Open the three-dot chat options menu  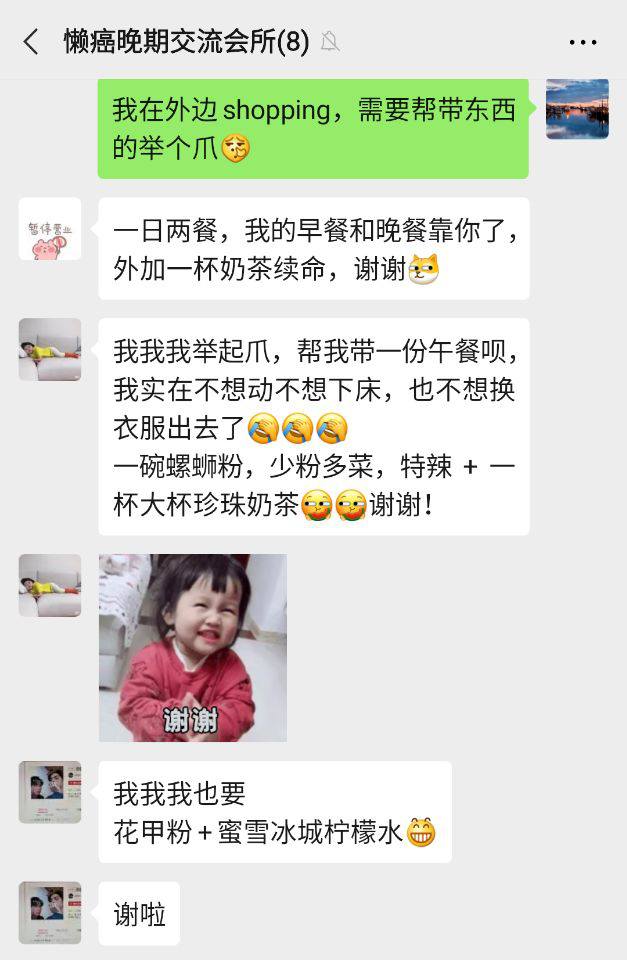click(583, 42)
